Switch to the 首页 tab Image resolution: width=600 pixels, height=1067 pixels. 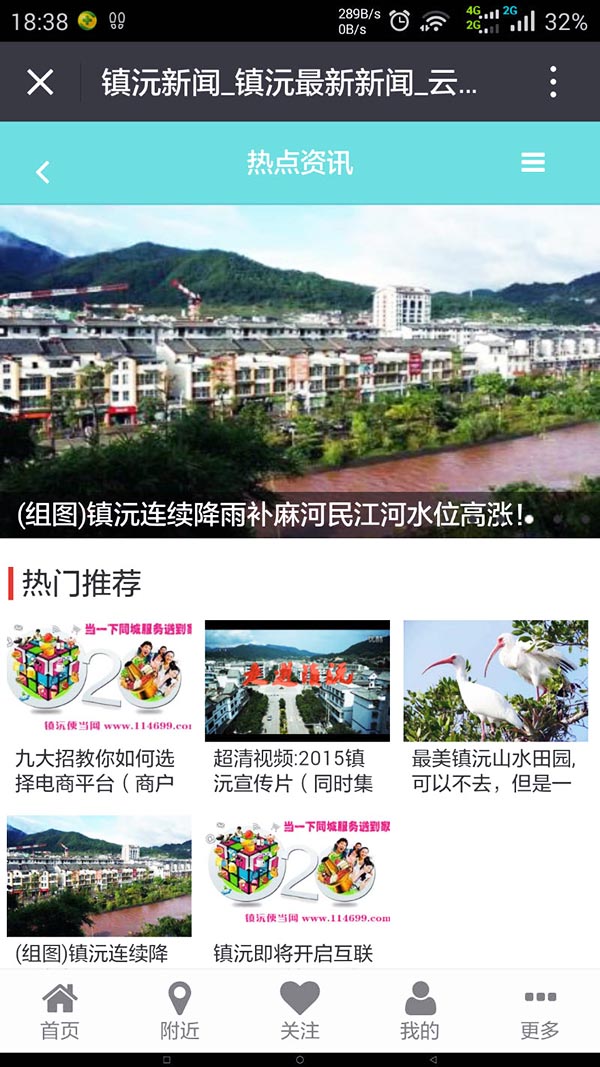[x=60, y=1011]
